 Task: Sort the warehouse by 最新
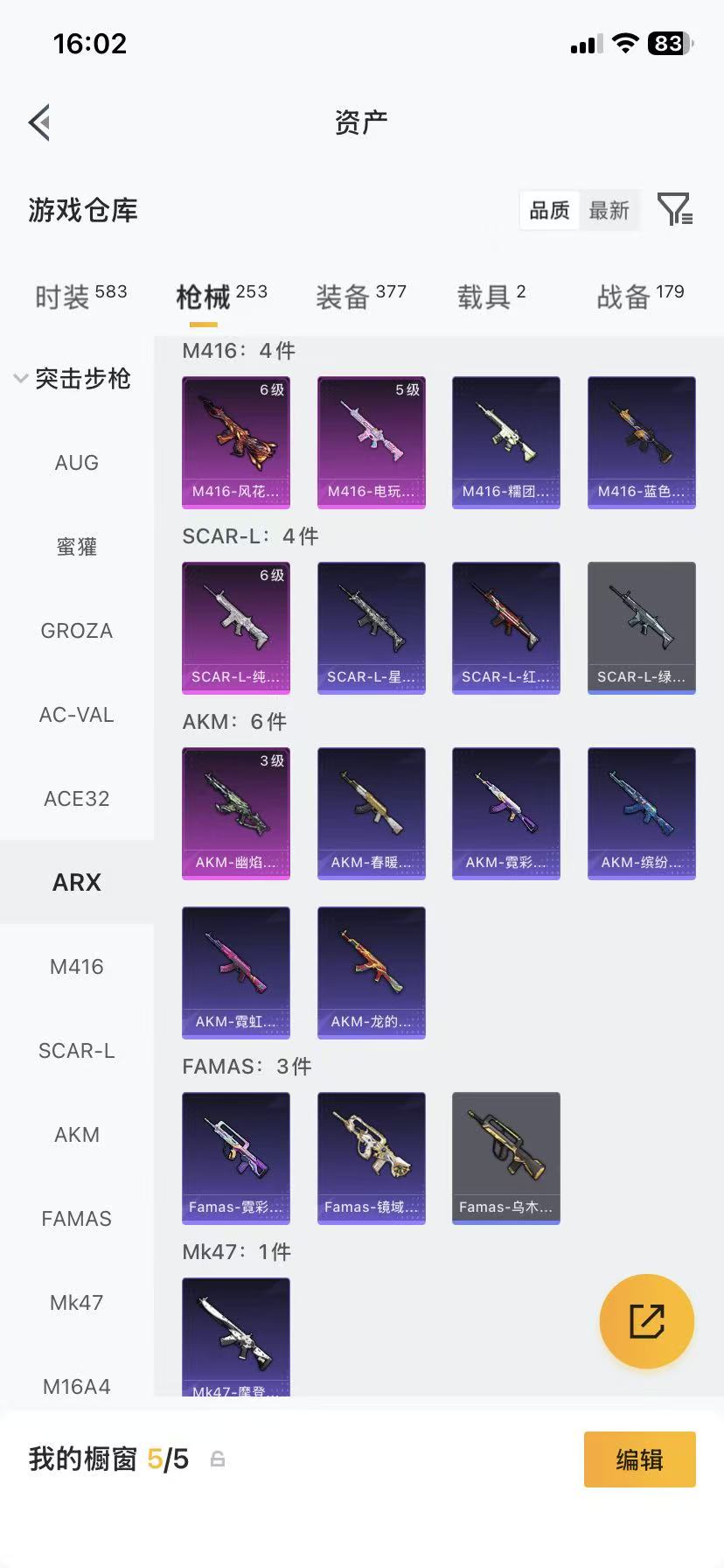(609, 210)
